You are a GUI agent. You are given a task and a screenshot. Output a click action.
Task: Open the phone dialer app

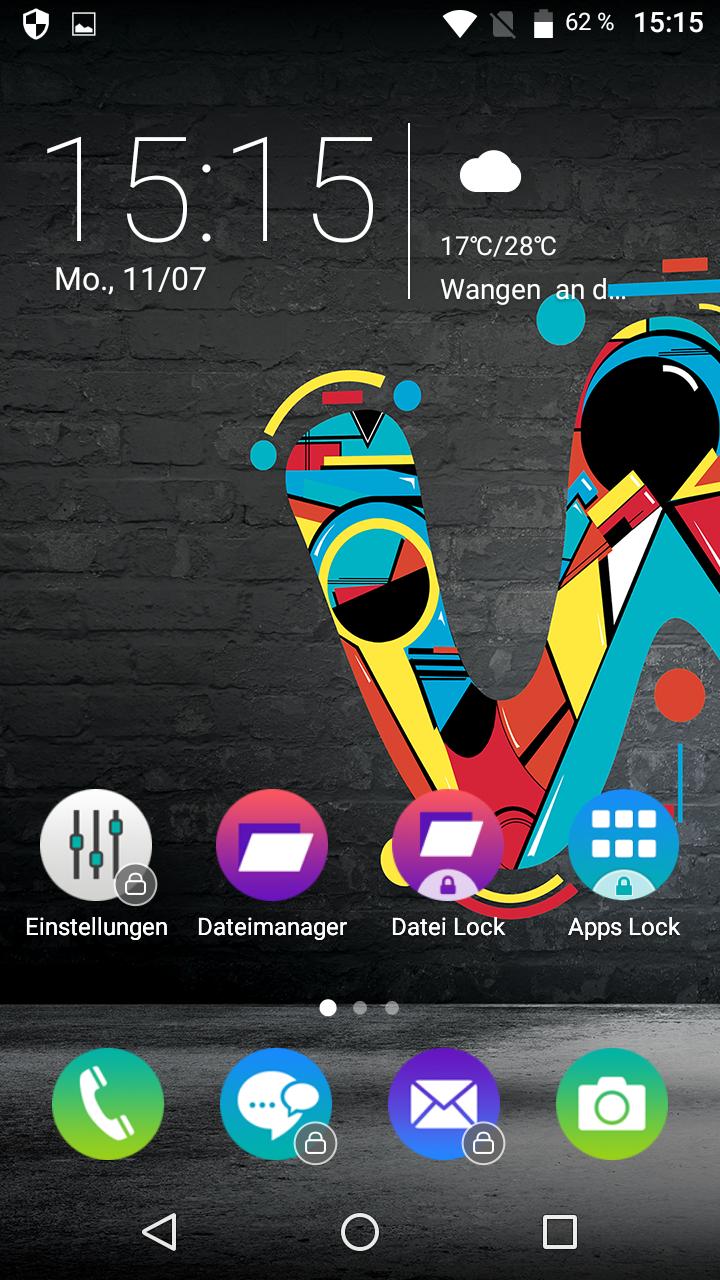pos(108,1104)
